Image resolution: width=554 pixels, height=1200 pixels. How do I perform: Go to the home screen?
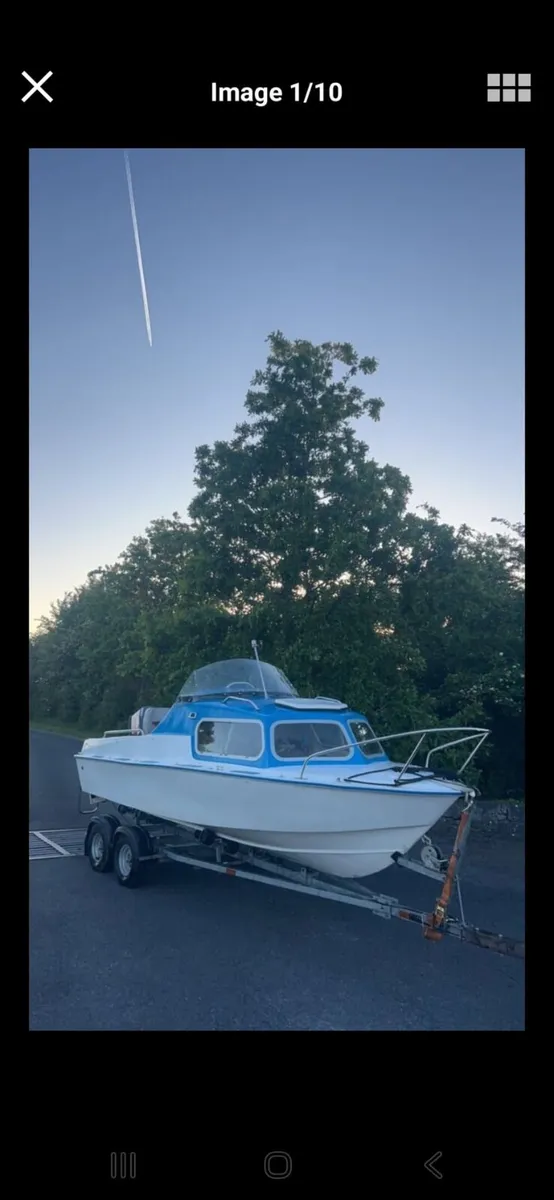coord(278,1165)
